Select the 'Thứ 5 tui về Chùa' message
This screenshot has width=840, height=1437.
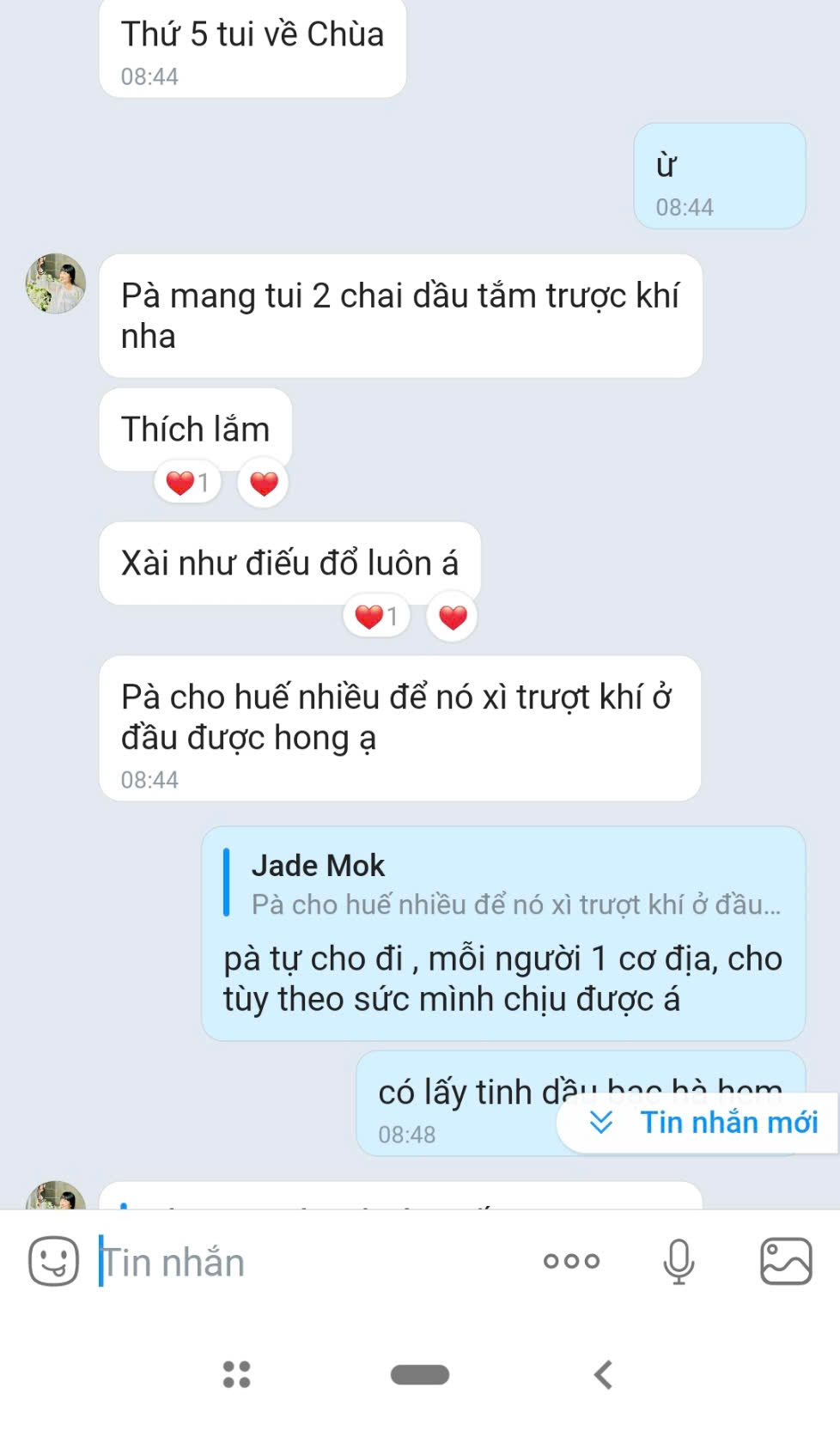[253, 34]
